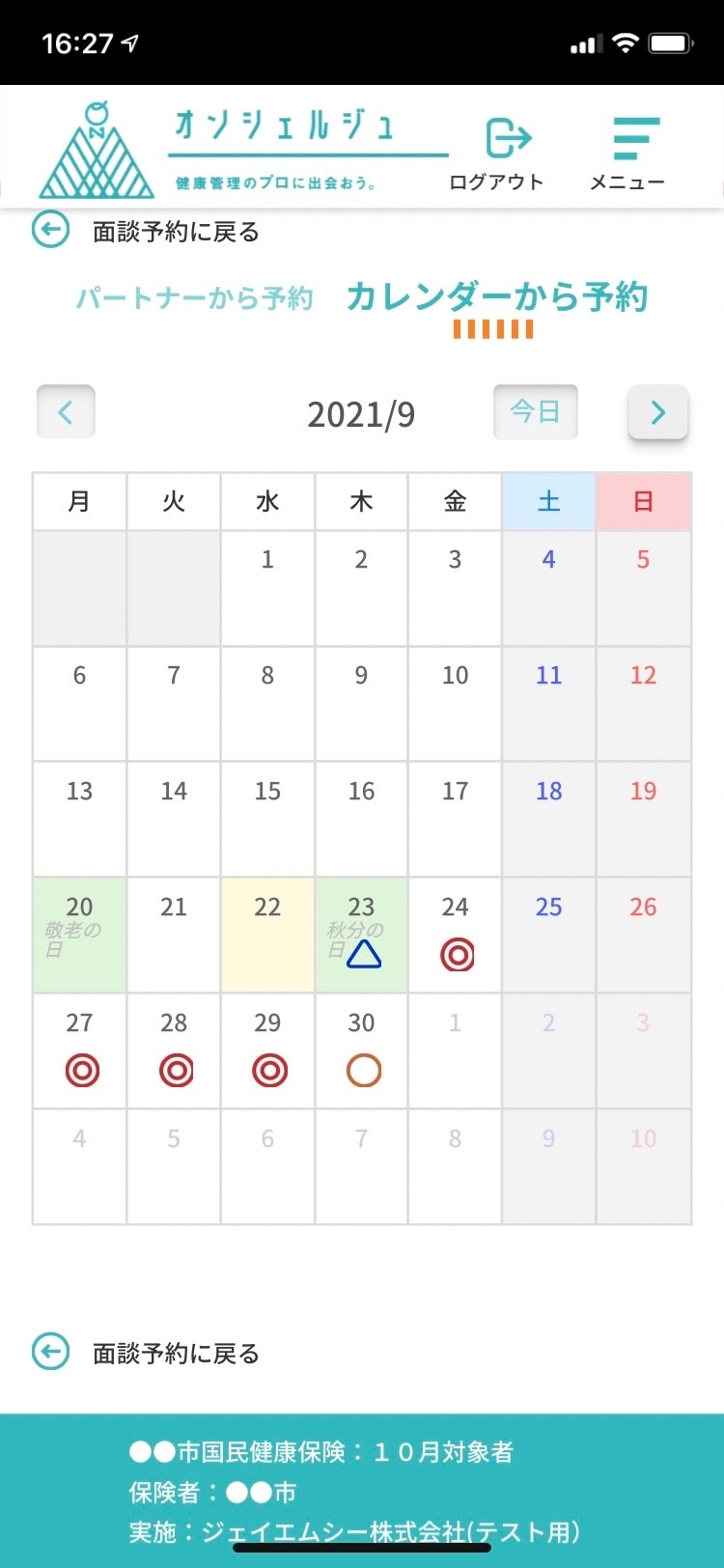Open the メニュー menu

tap(627, 152)
